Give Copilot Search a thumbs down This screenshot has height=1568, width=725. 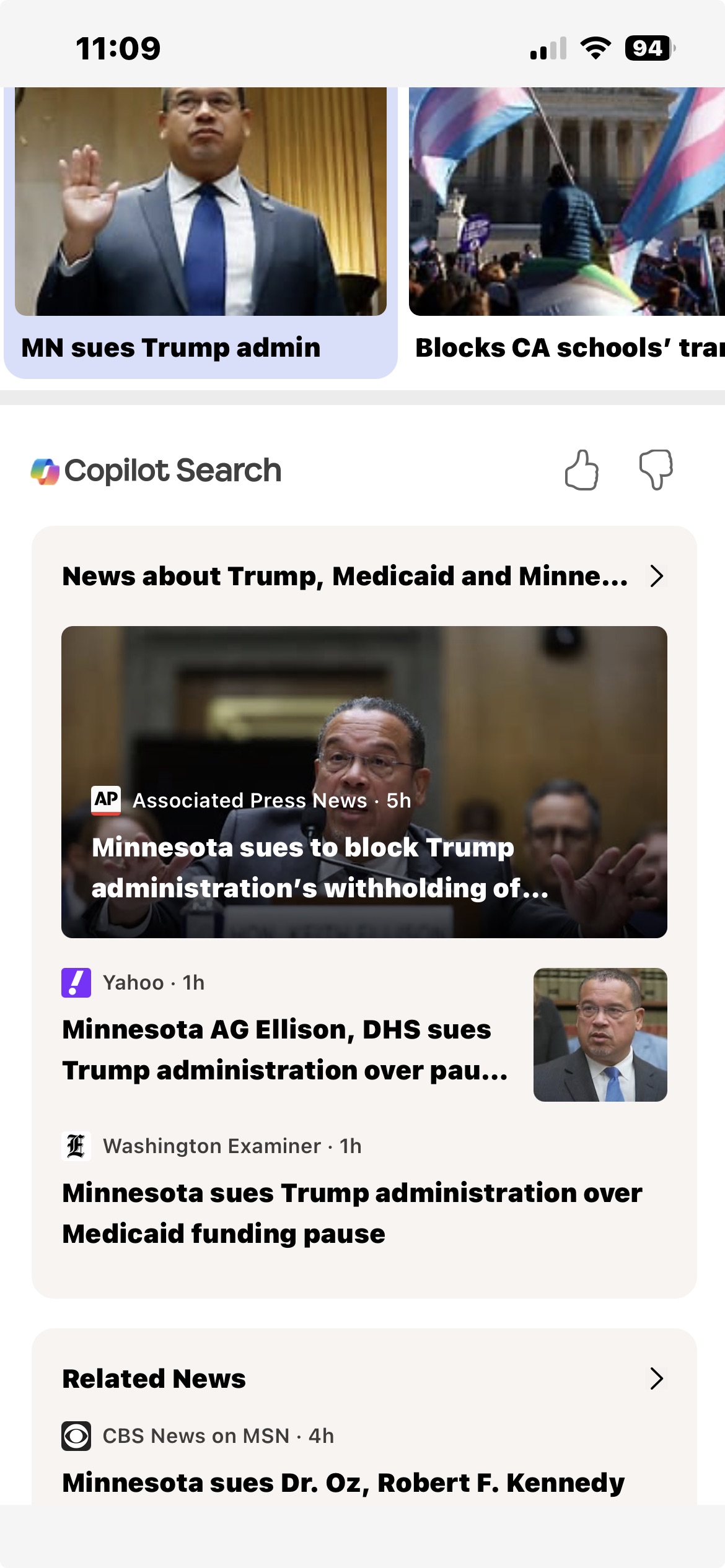click(x=656, y=470)
